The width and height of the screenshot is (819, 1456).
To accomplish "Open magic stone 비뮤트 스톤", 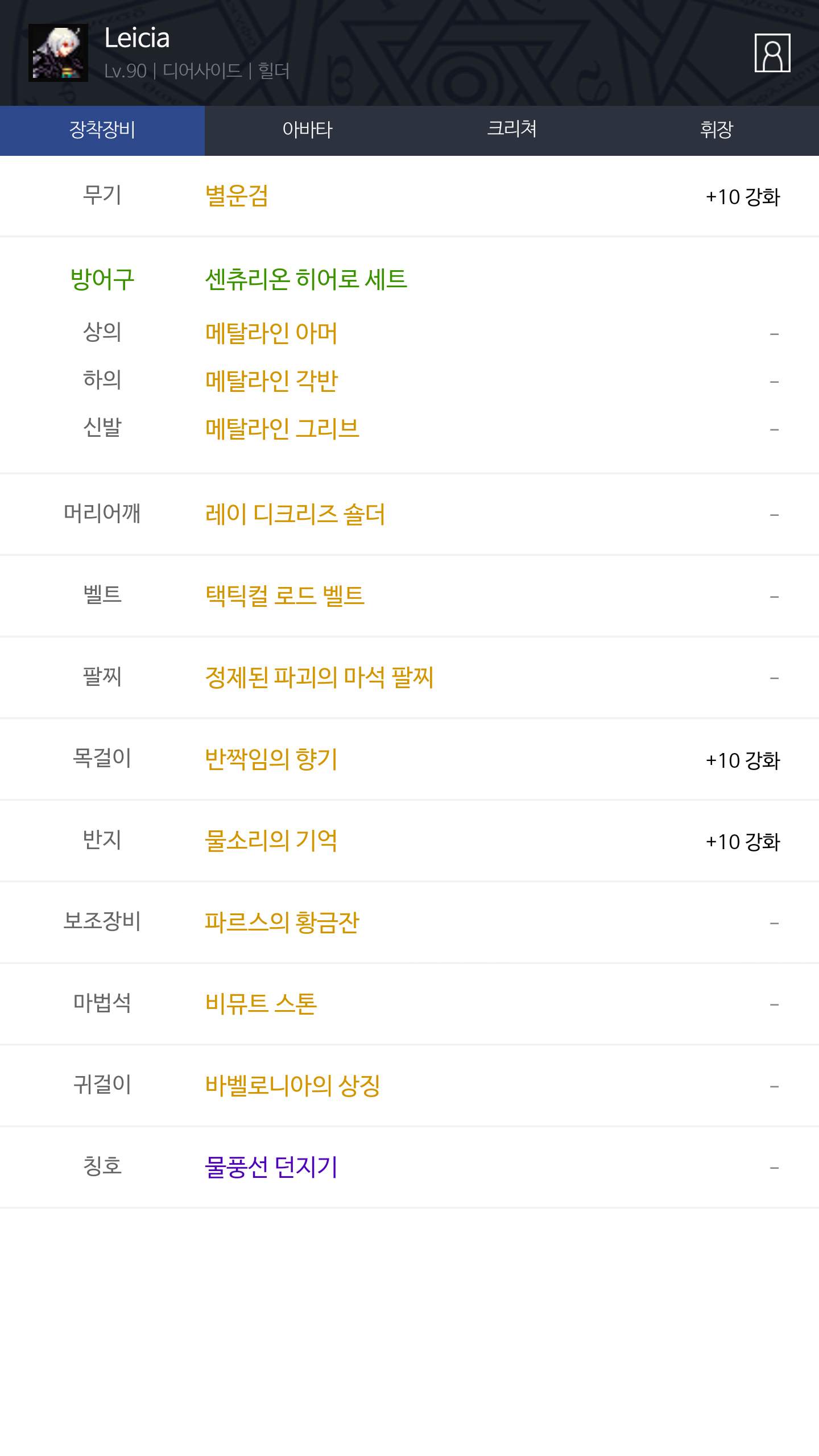I will (260, 1004).
